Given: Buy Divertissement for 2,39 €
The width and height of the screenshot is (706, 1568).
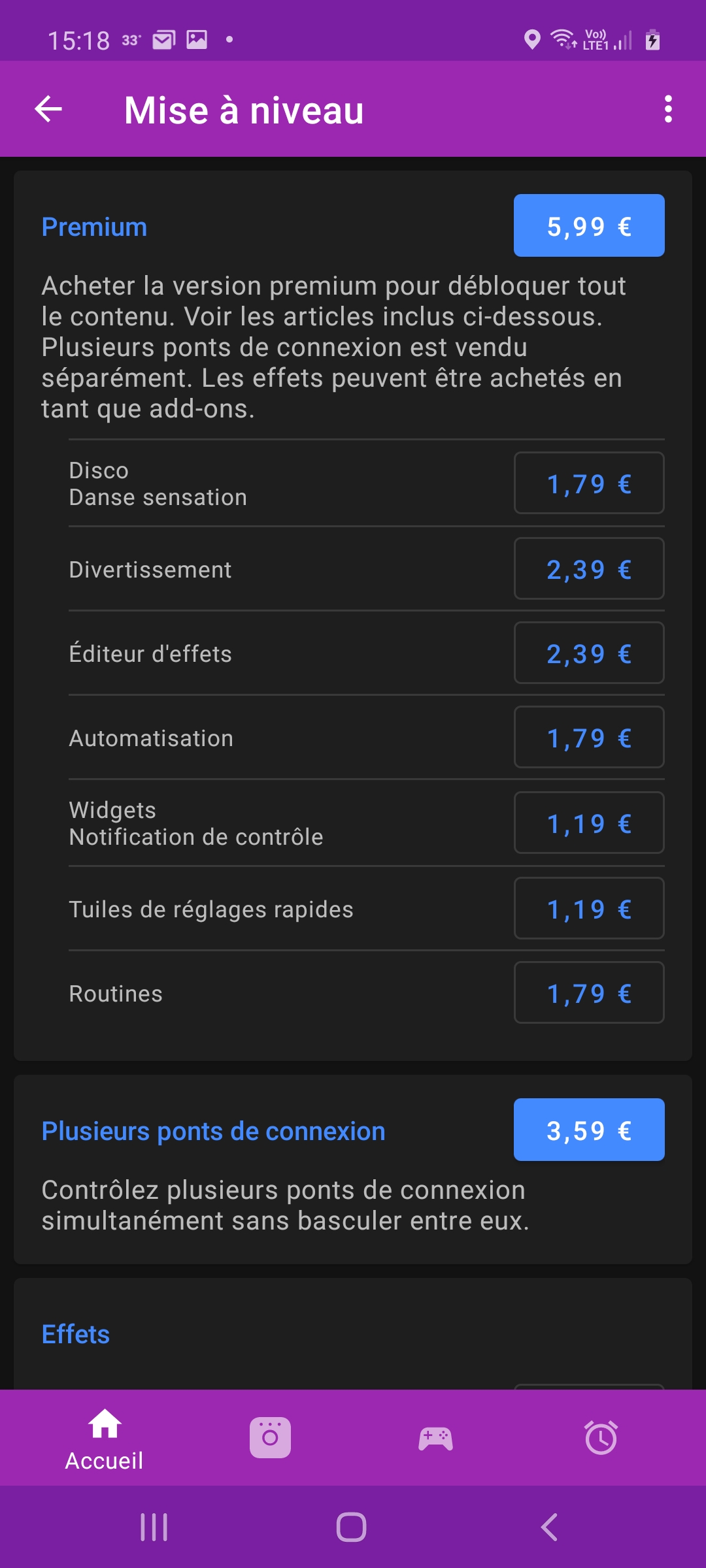Looking at the screenshot, I should pyautogui.click(x=589, y=568).
